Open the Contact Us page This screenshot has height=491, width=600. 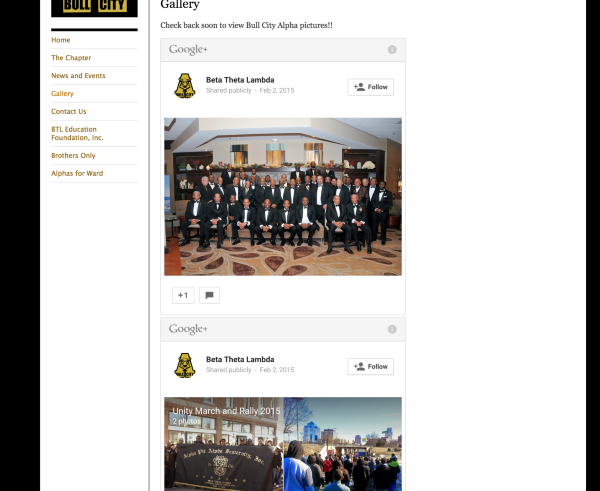pyautogui.click(x=69, y=112)
